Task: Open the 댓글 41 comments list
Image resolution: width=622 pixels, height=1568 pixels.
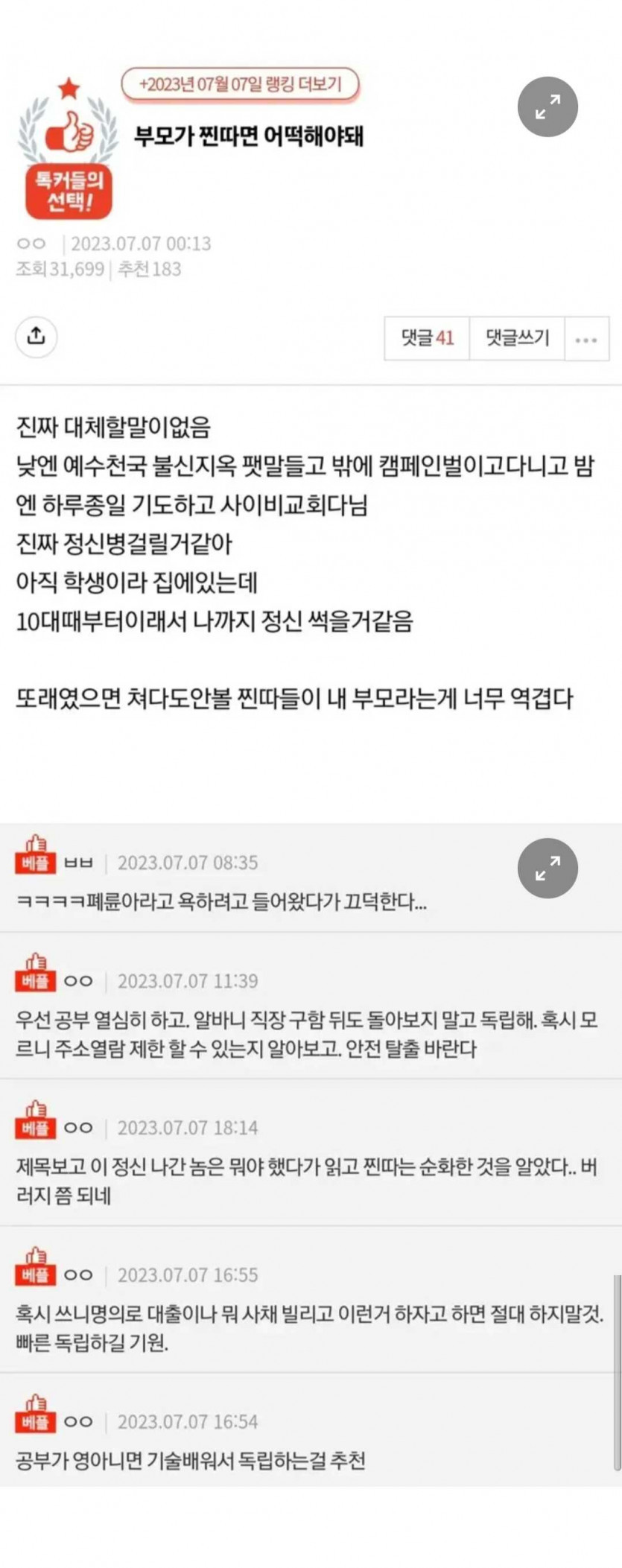Action: pos(427,338)
